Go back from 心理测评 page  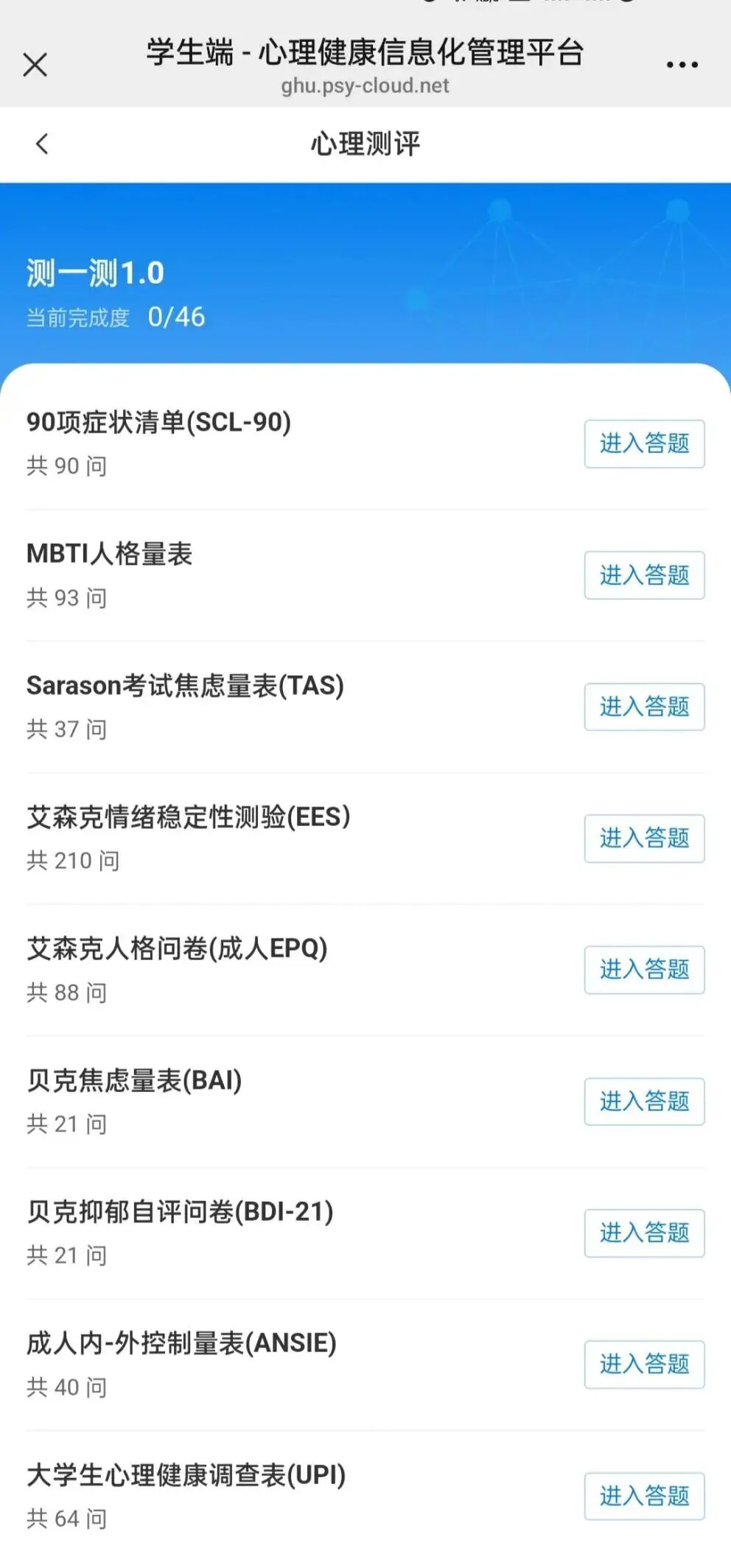(42, 144)
